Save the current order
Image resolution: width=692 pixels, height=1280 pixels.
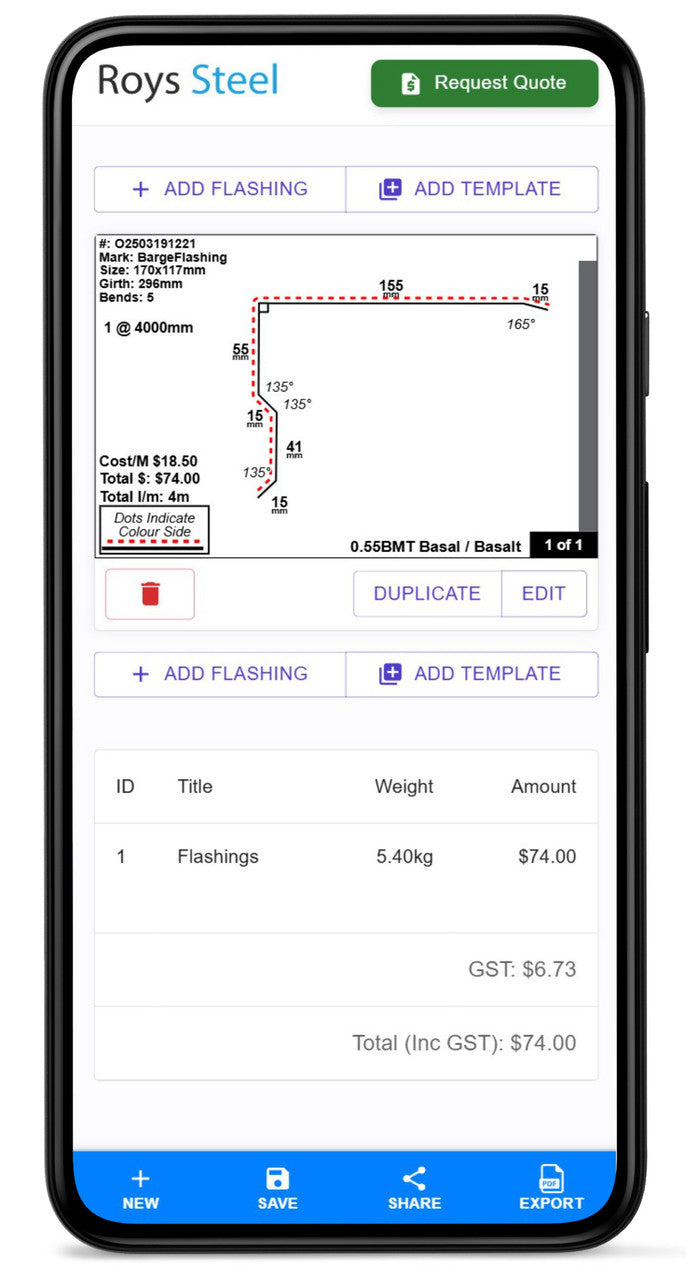click(x=277, y=1189)
